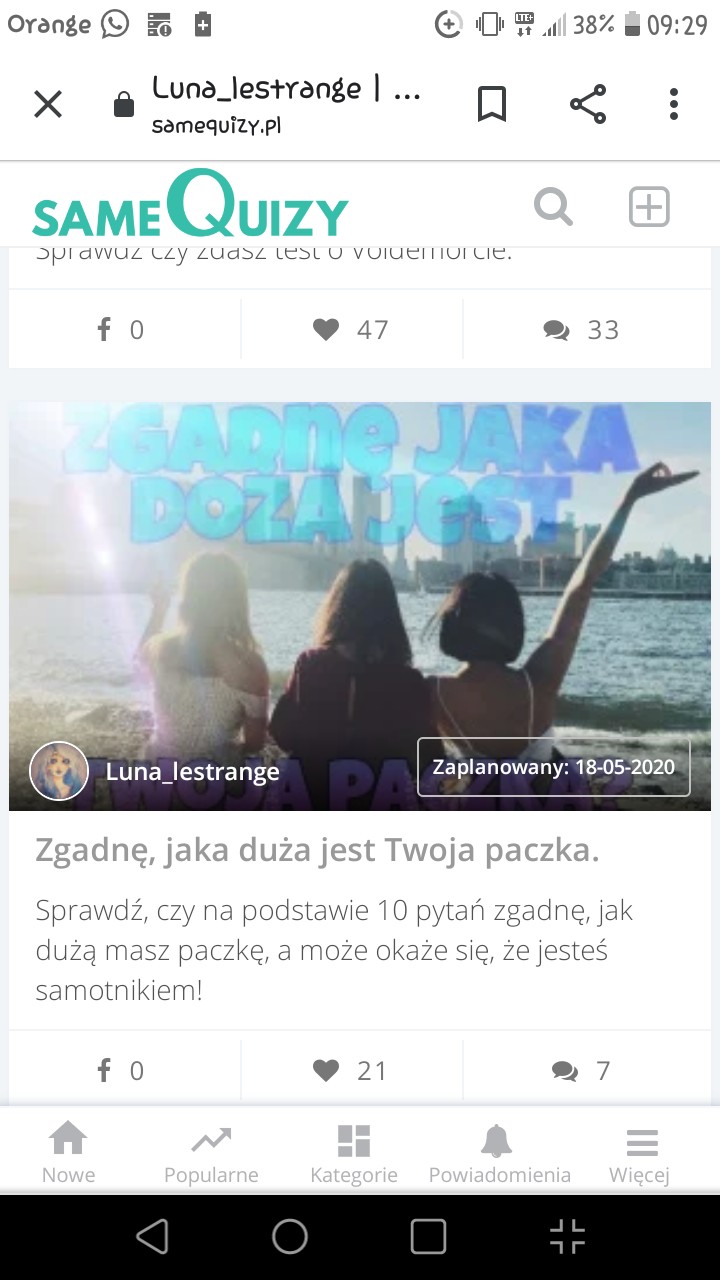Open Luna_lestrange's profile

coord(192,771)
